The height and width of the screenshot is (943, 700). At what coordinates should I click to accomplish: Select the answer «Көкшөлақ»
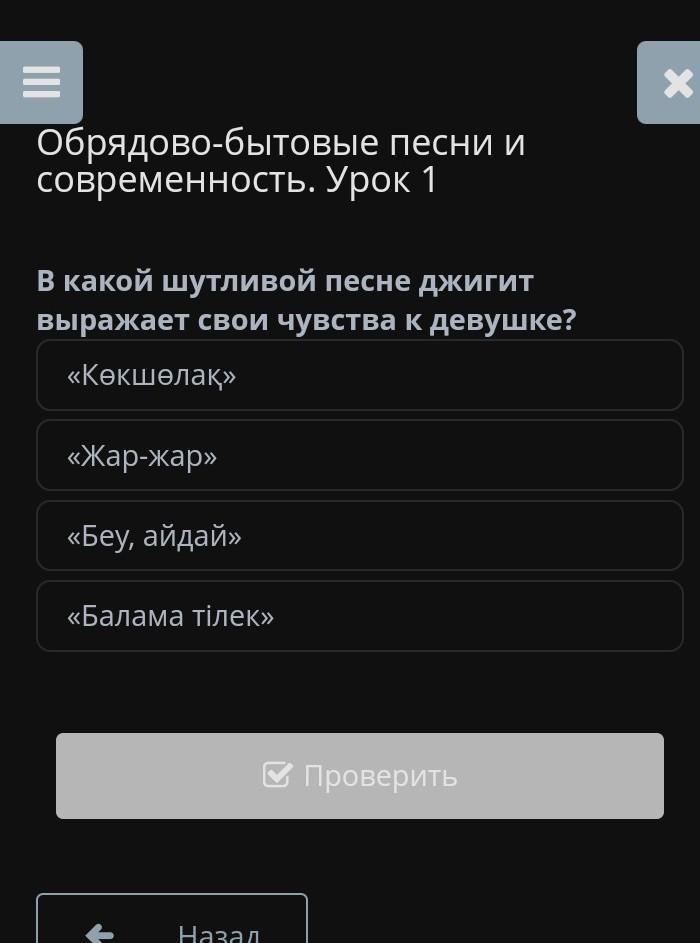point(359,375)
